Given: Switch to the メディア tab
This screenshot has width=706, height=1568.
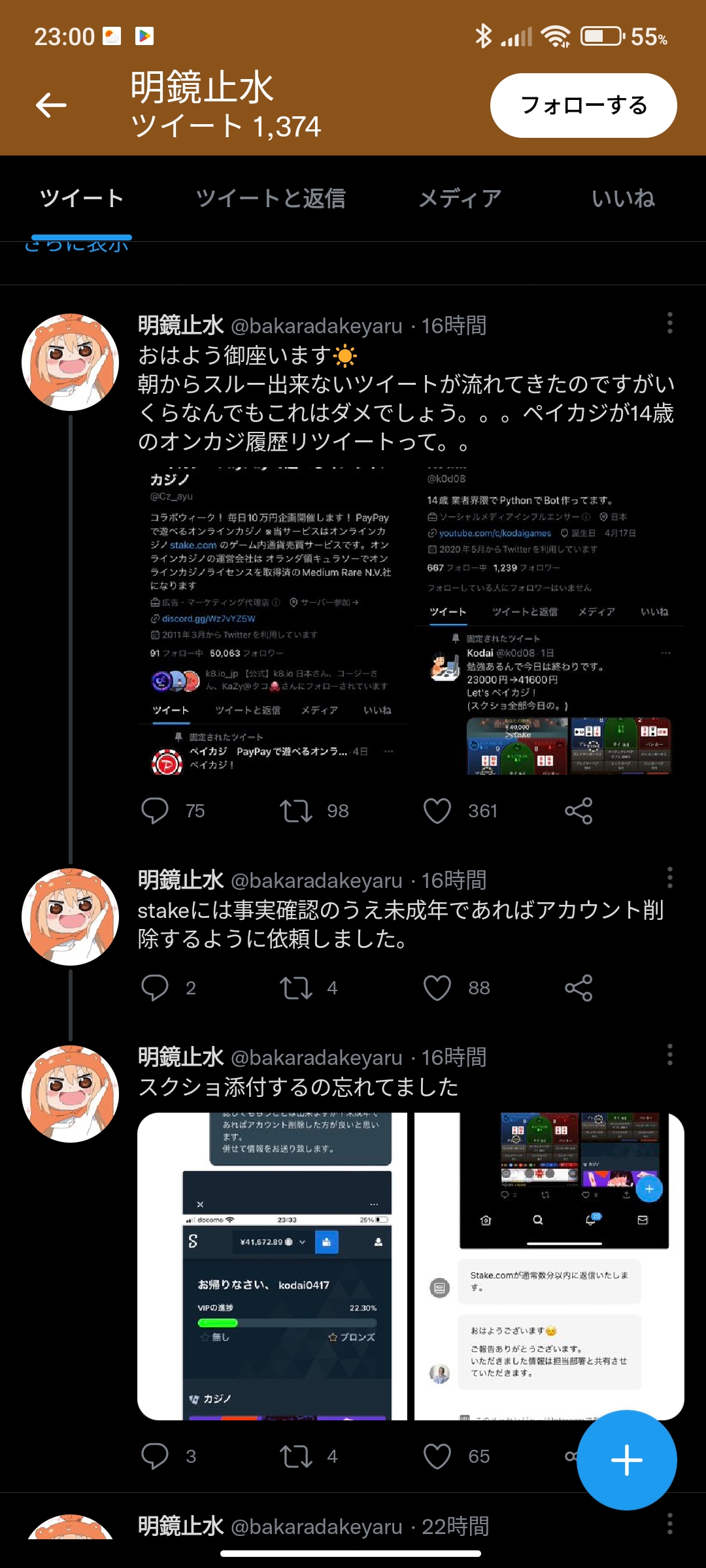Looking at the screenshot, I should (460, 198).
